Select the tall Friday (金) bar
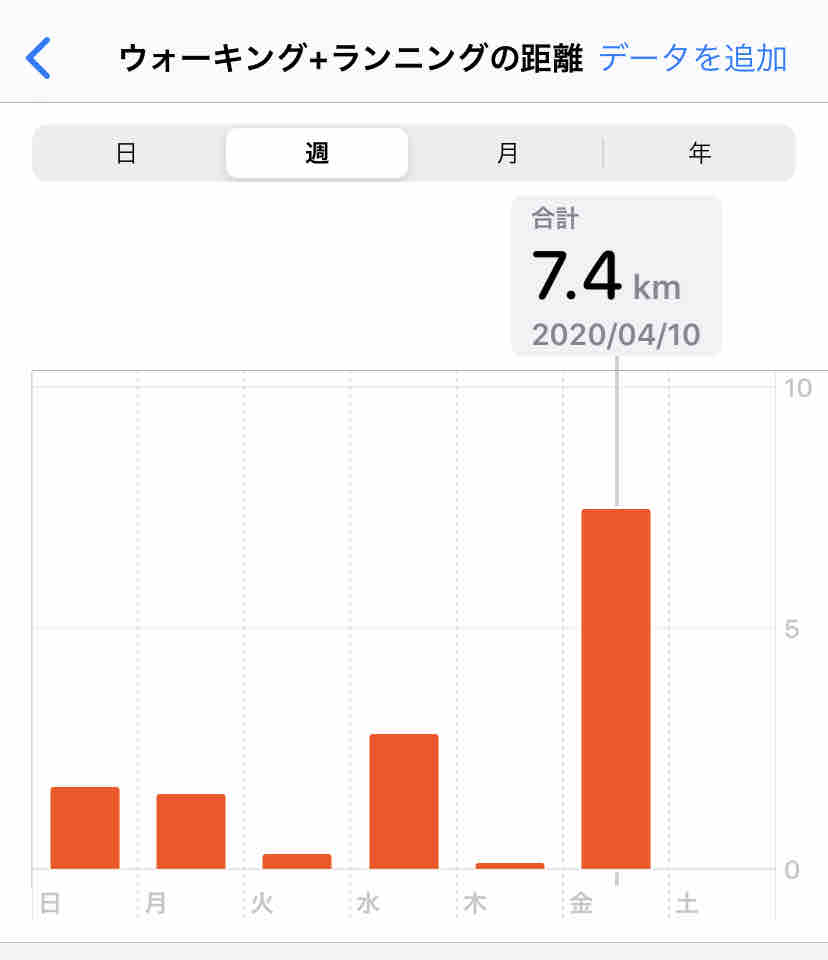The height and width of the screenshot is (960, 828). 615,689
